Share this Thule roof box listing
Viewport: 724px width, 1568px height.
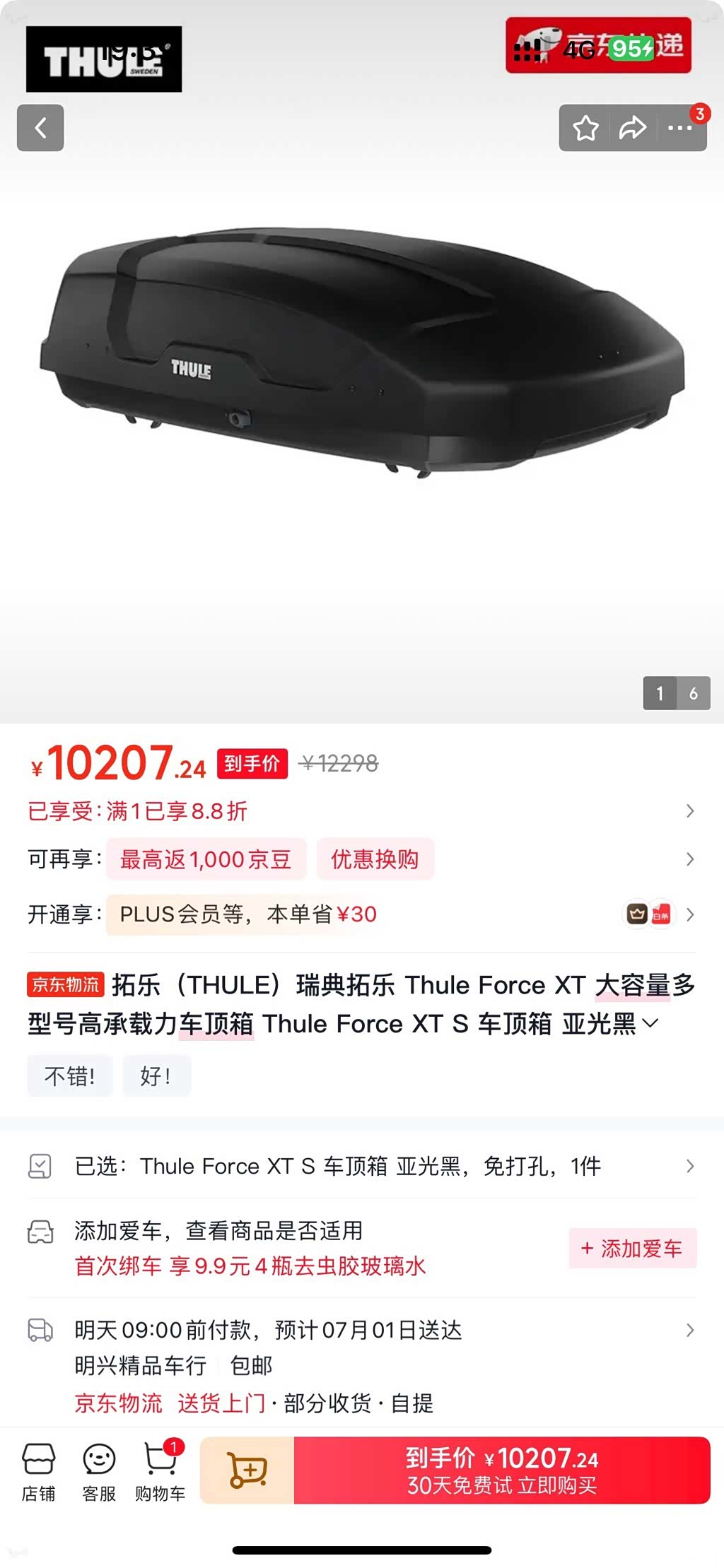(x=632, y=128)
